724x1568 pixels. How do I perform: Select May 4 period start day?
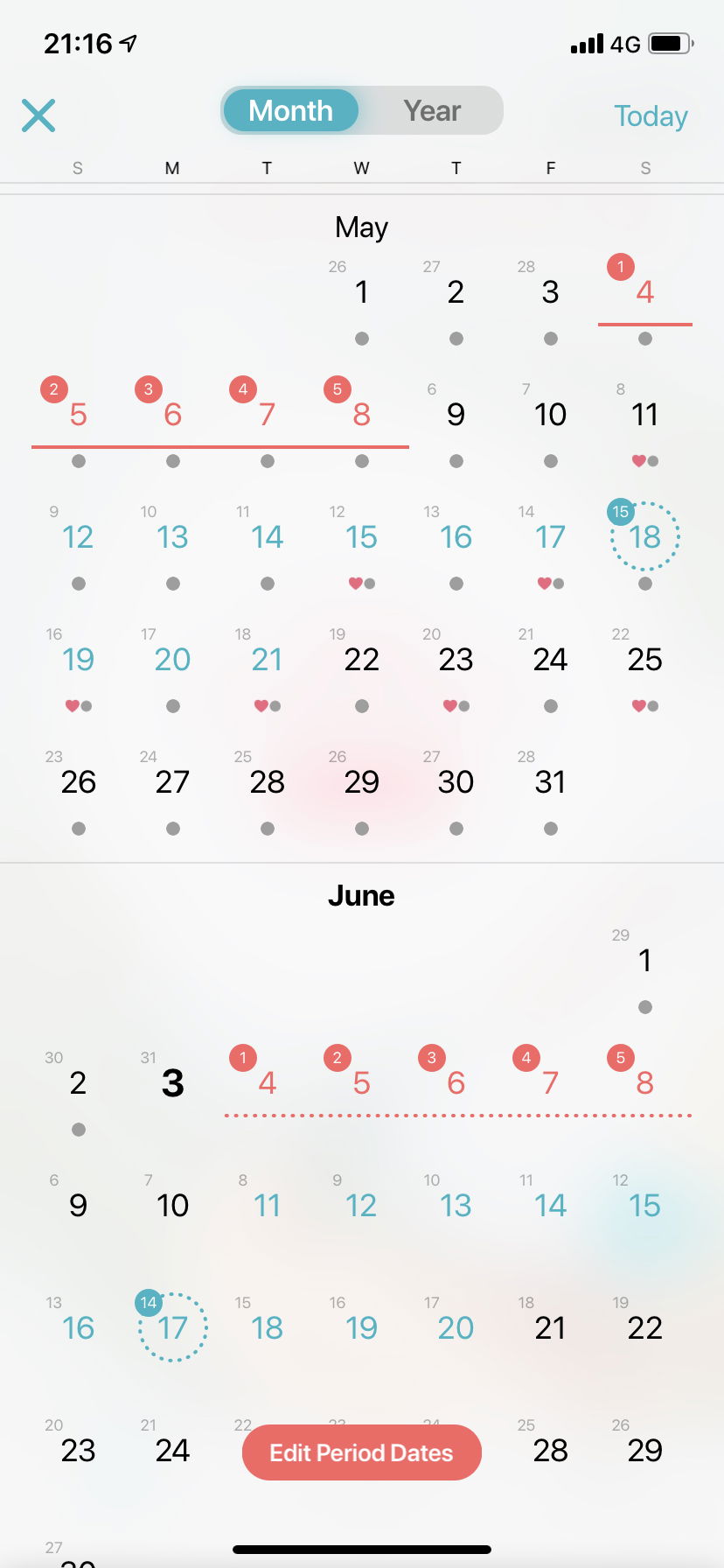point(644,292)
